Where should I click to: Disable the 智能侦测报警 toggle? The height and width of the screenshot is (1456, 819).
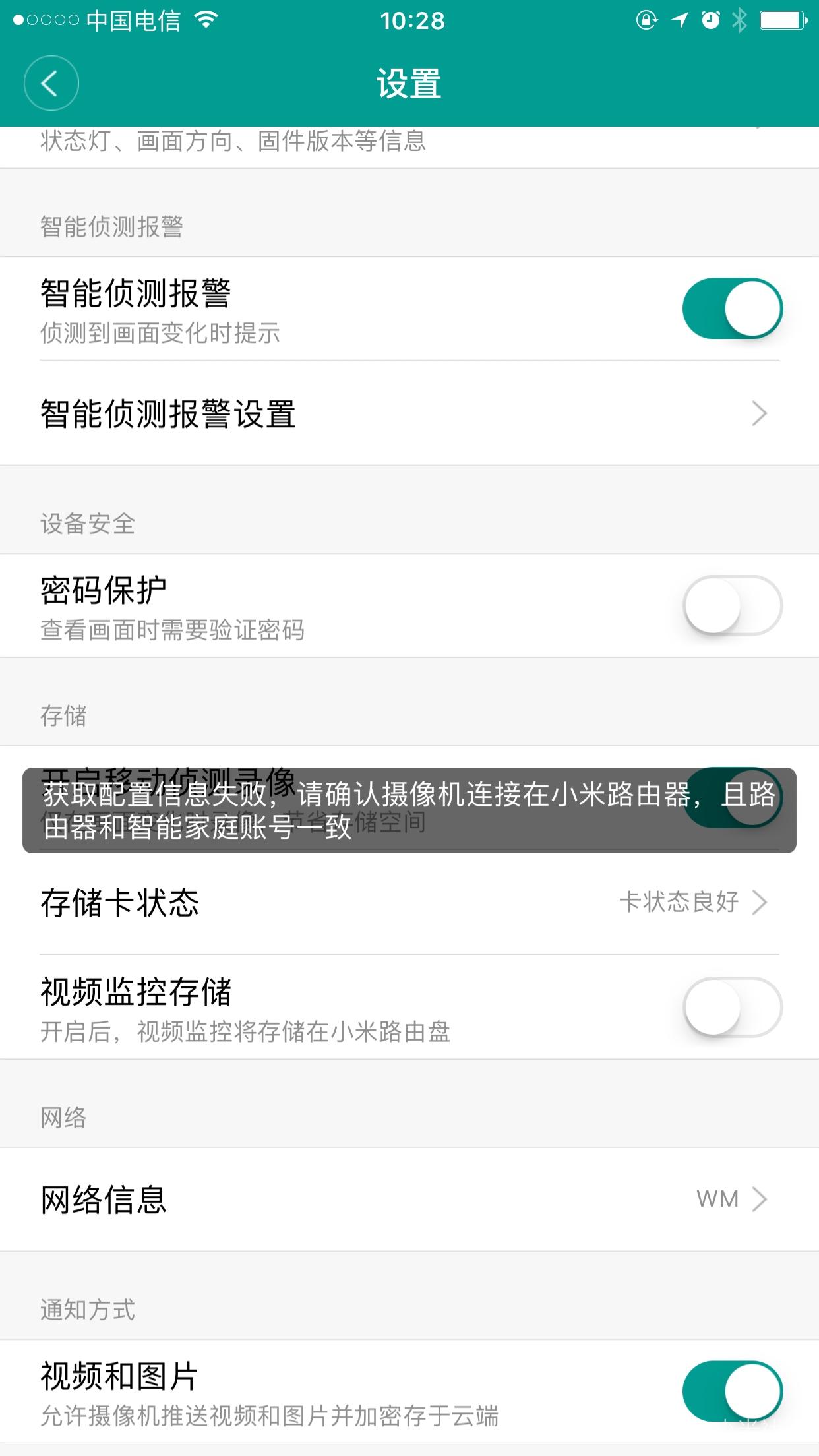tap(732, 308)
